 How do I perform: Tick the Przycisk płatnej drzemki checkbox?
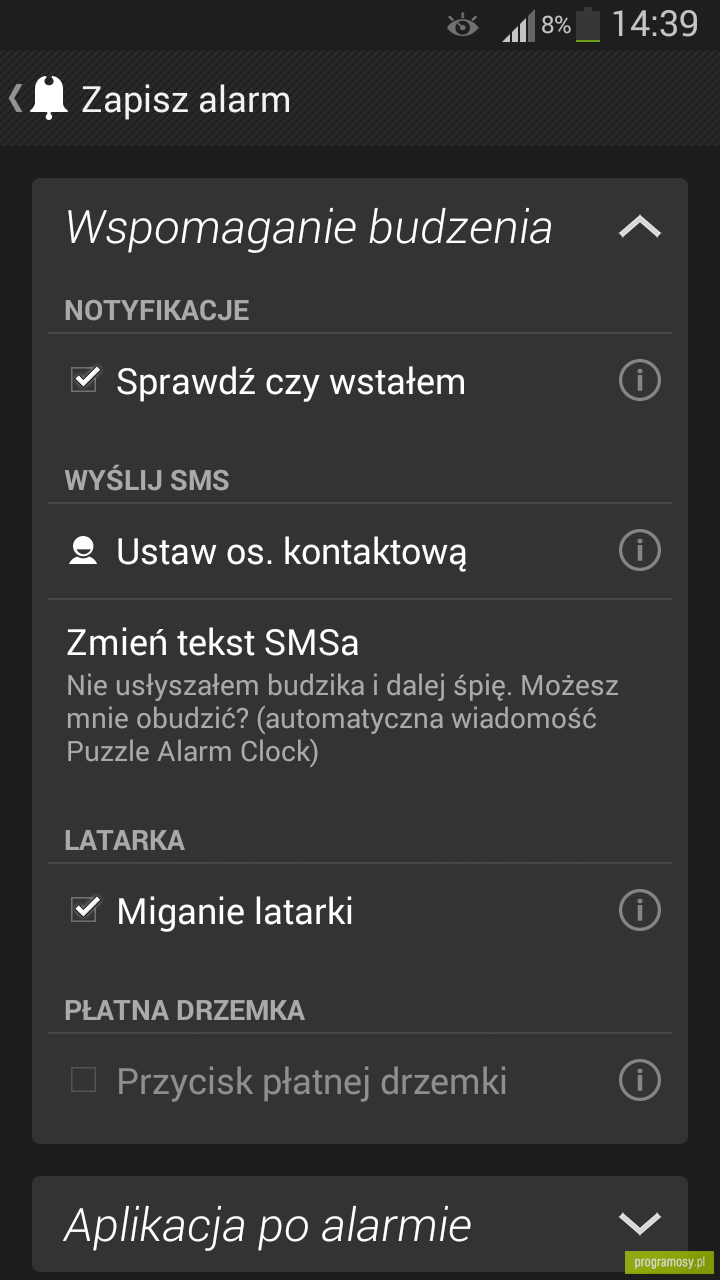(84, 1080)
